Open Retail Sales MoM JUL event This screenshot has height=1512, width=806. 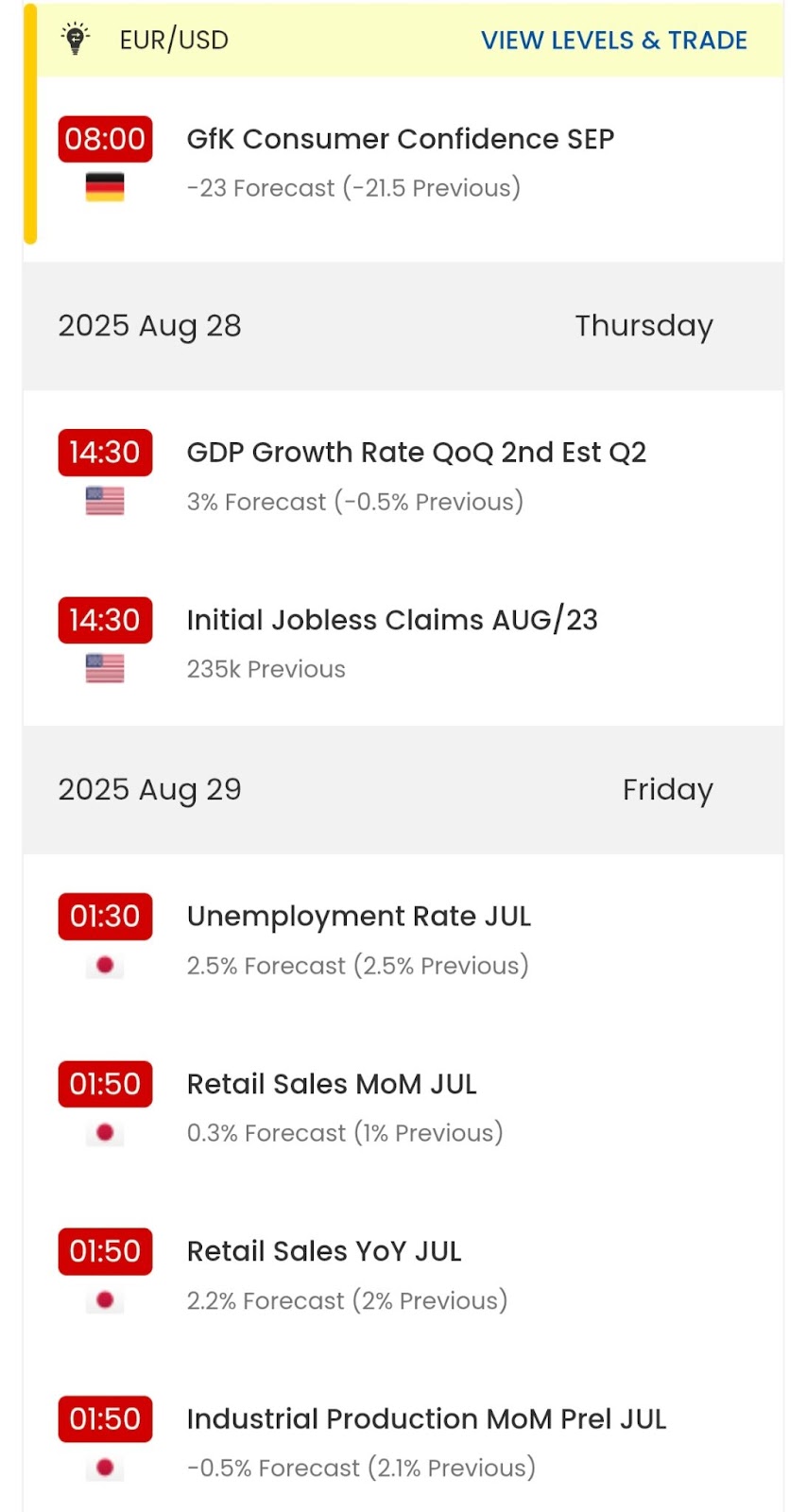403,1107
